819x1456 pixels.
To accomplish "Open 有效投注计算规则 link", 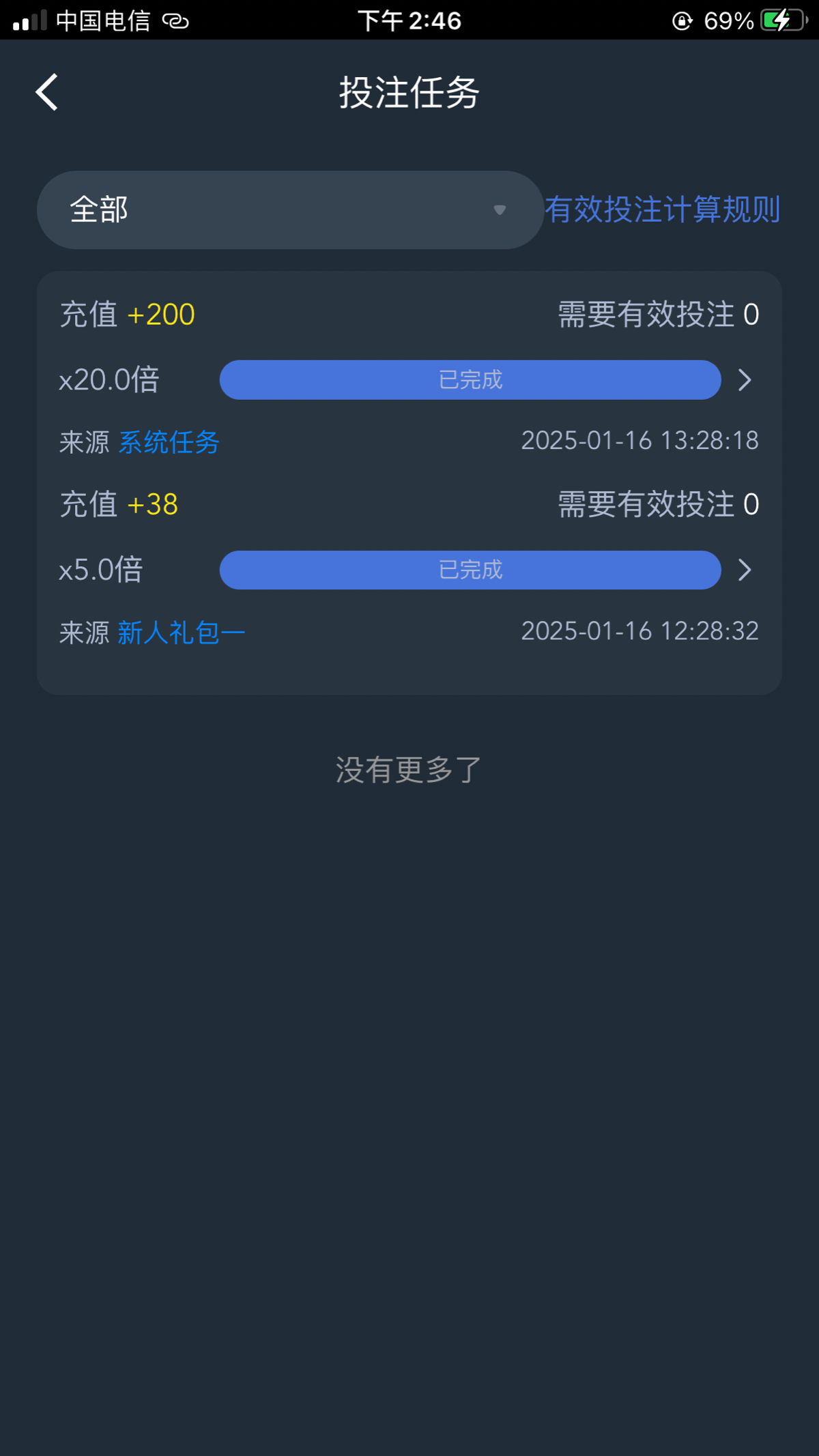I will click(662, 209).
